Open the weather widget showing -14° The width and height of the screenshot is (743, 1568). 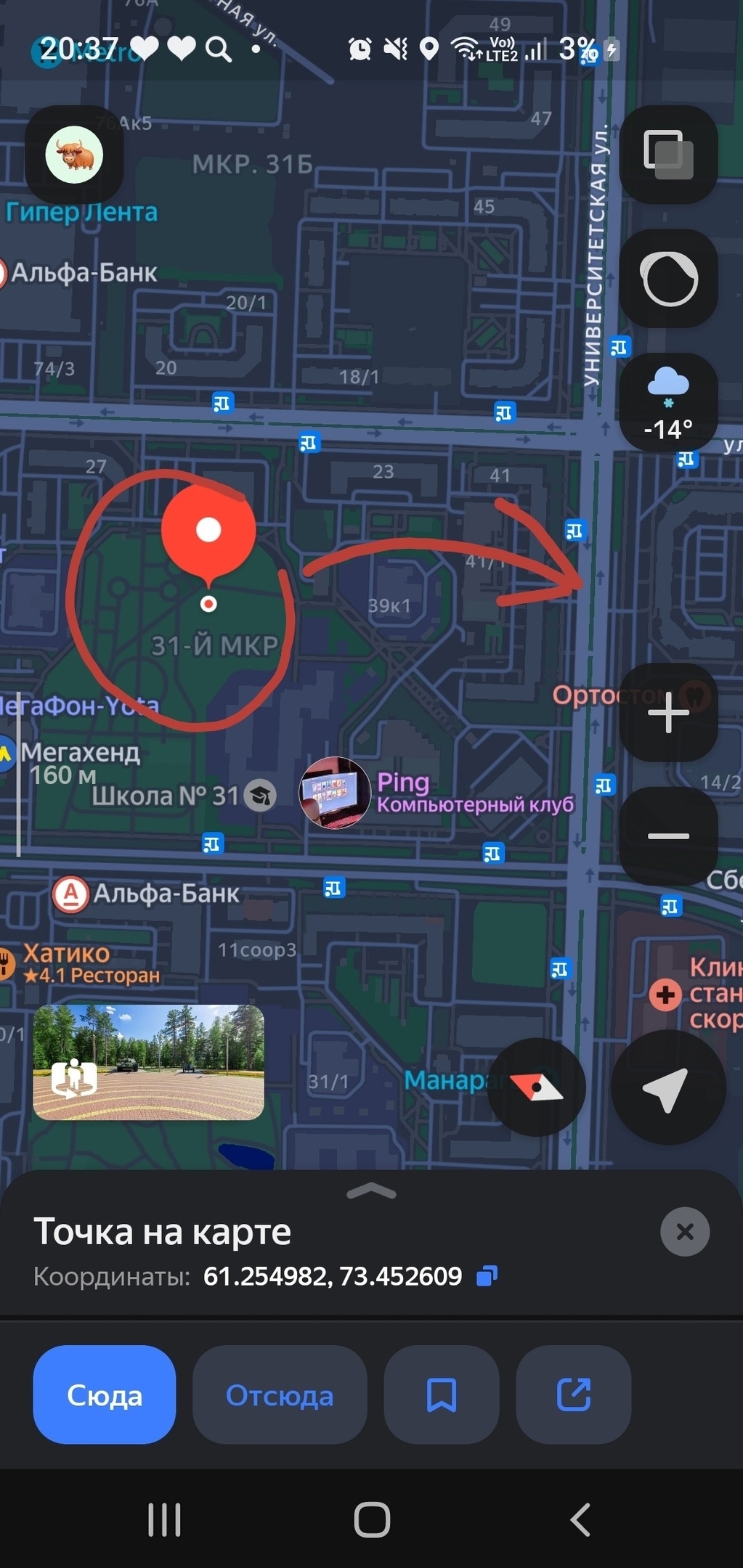[668, 403]
